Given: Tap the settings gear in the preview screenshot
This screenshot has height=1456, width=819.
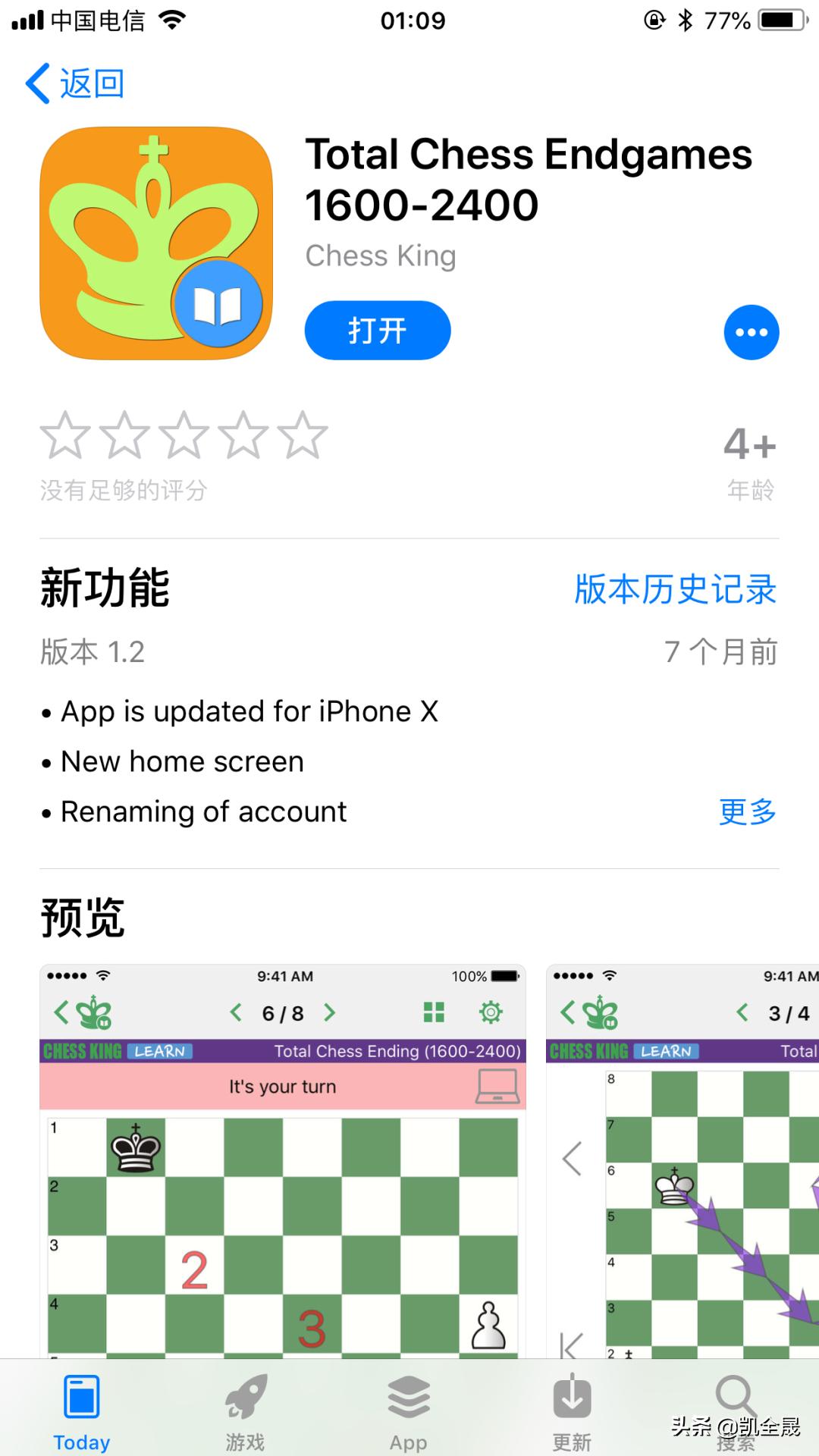Looking at the screenshot, I should 490,1012.
